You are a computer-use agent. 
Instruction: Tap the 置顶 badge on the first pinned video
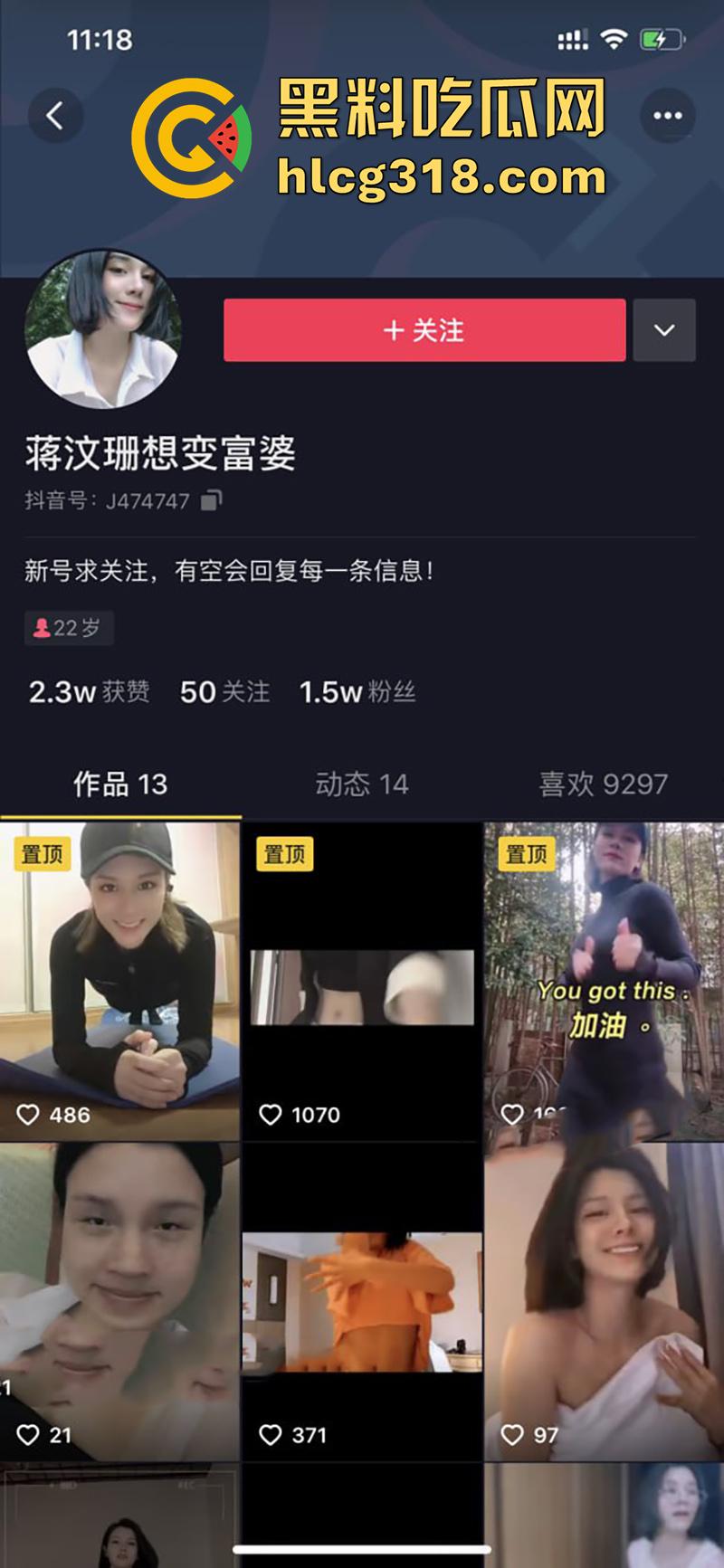pos(40,853)
